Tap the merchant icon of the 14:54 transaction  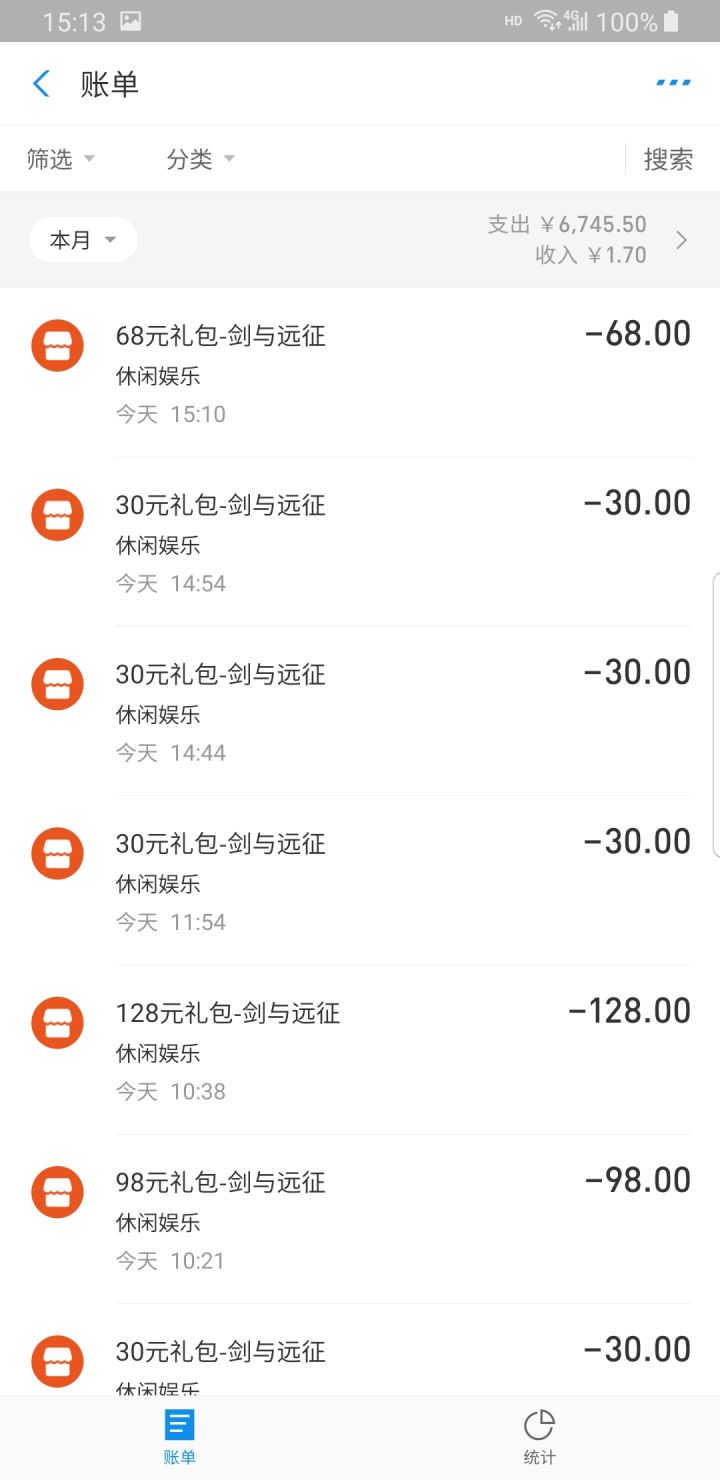click(57, 514)
